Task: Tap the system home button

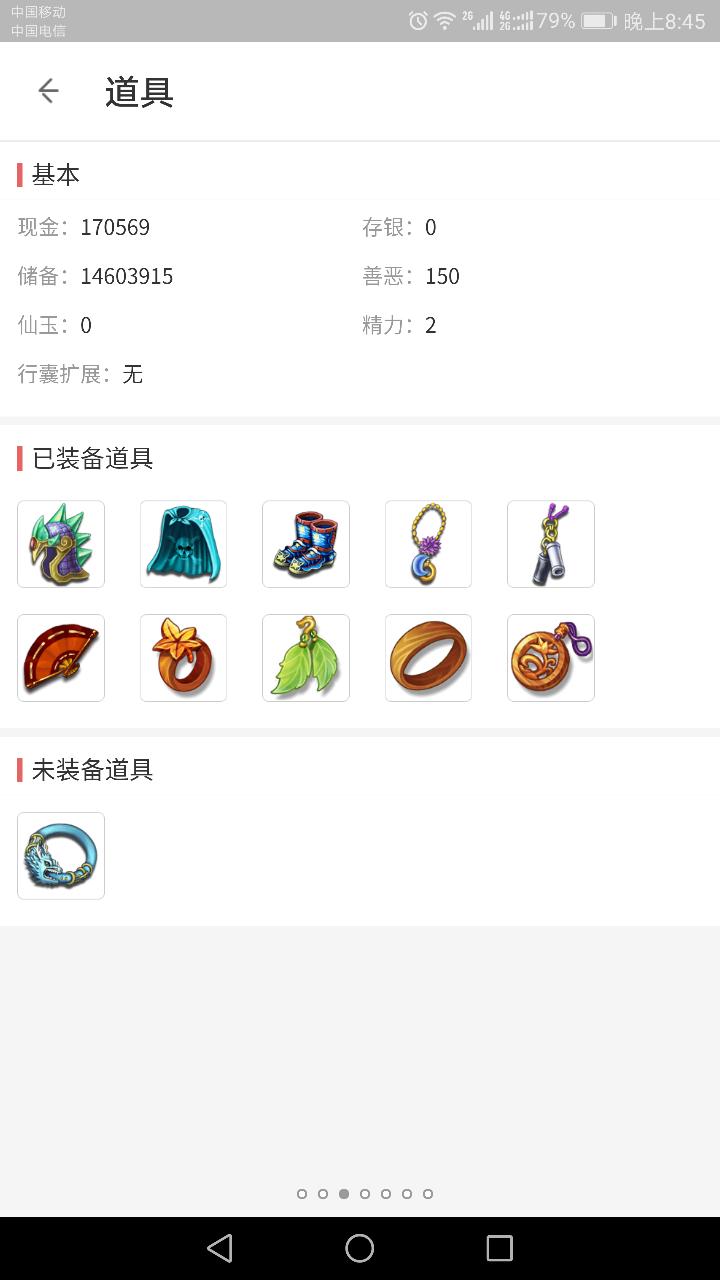Action: pyautogui.click(x=359, y=1248)
